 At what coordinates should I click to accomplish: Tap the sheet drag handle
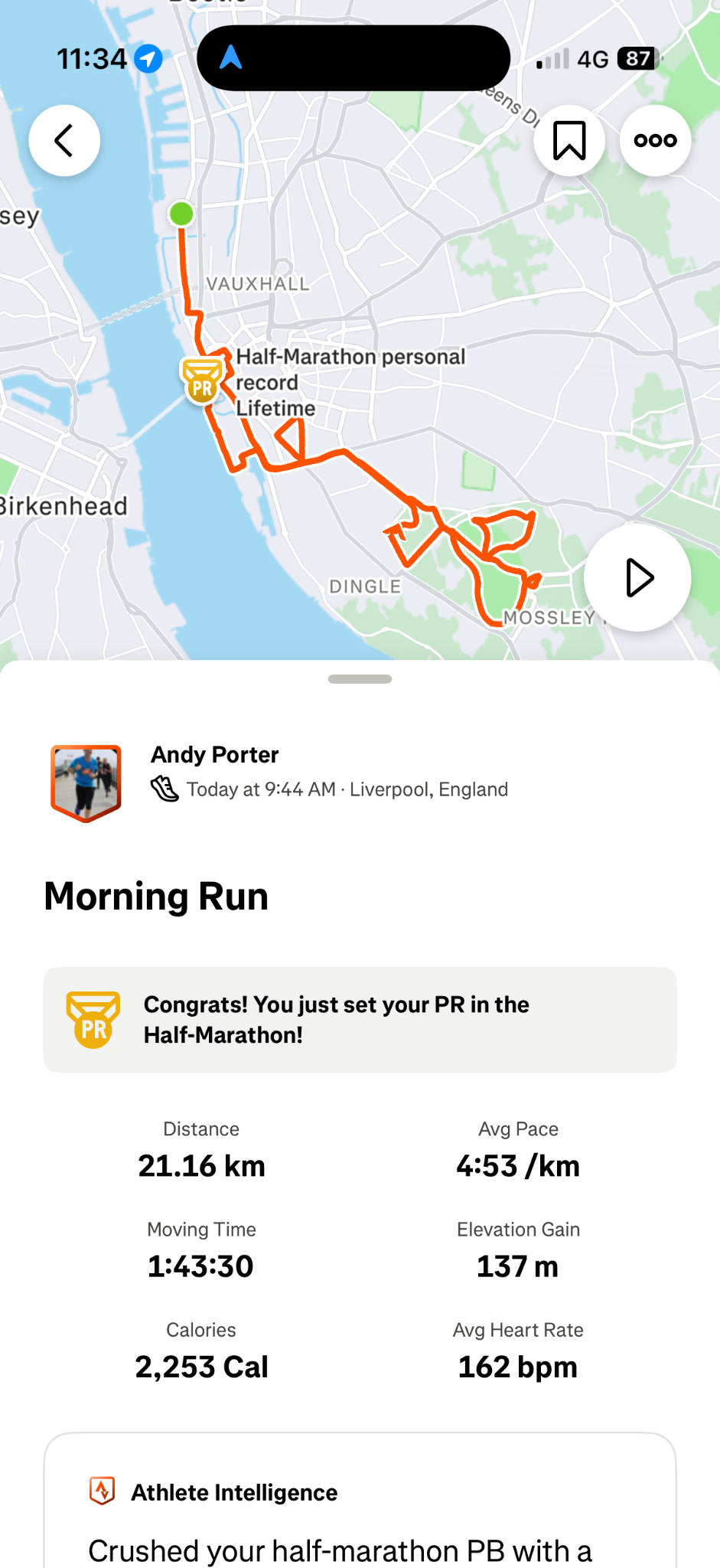pos(360,679)
